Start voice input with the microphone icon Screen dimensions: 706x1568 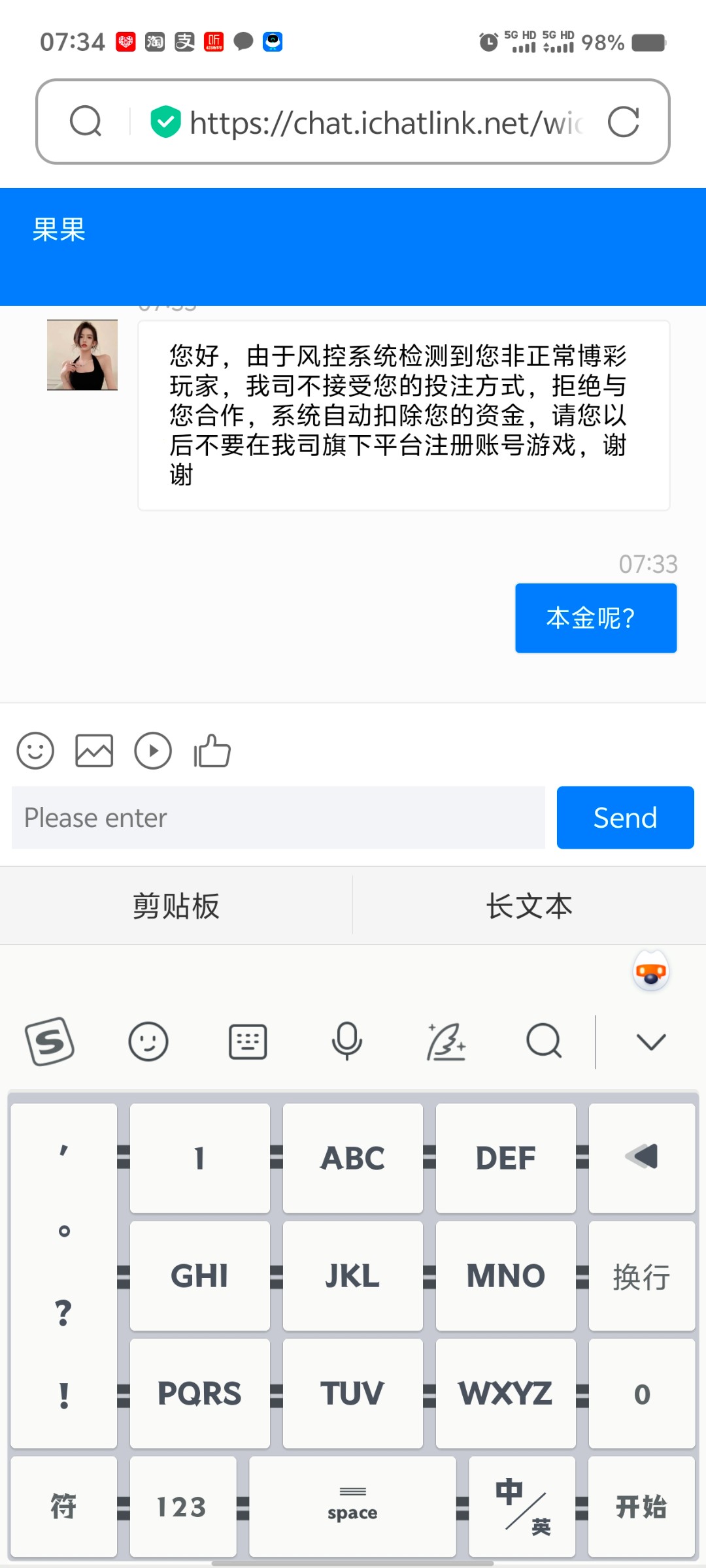pyautogui.click(x=346, y=1041)
